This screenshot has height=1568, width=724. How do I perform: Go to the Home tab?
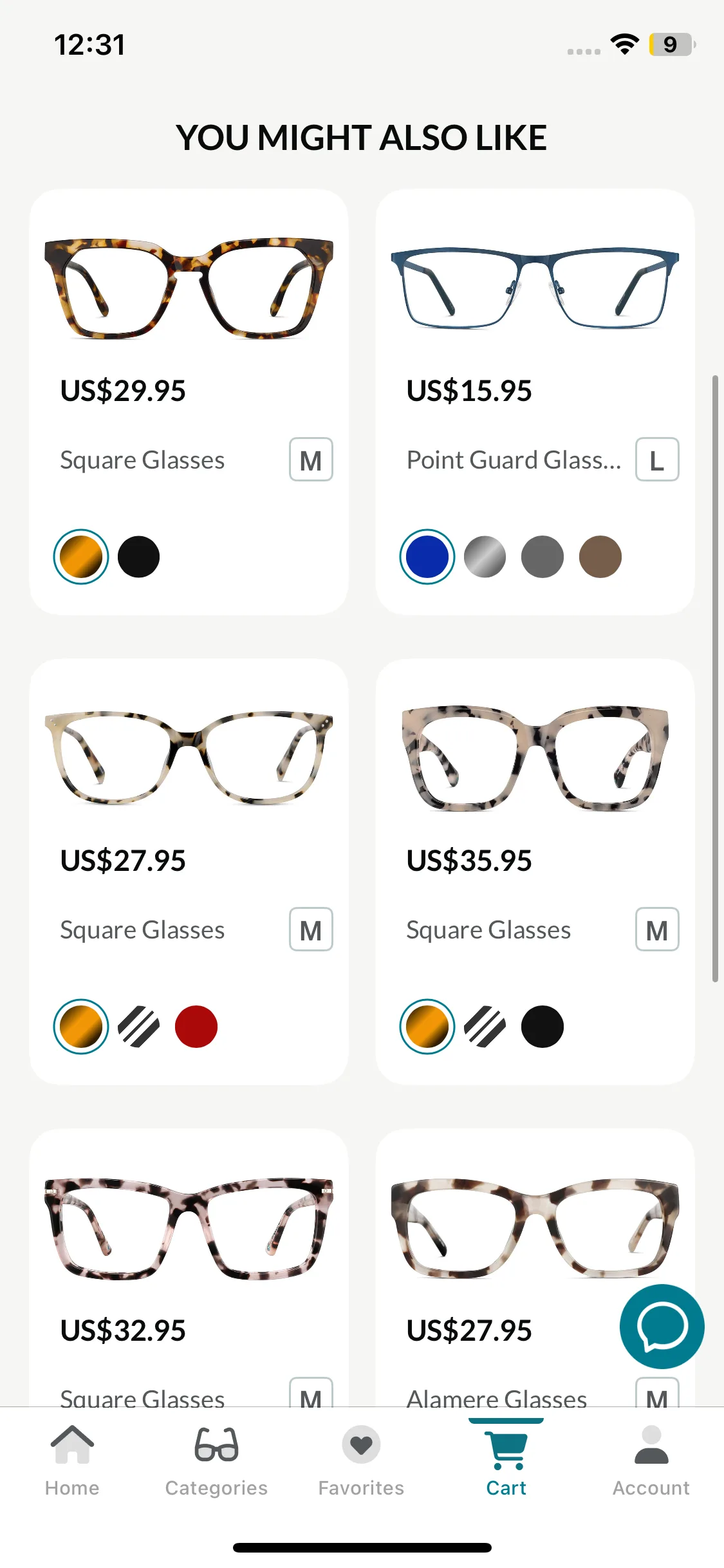(72, 1461)
